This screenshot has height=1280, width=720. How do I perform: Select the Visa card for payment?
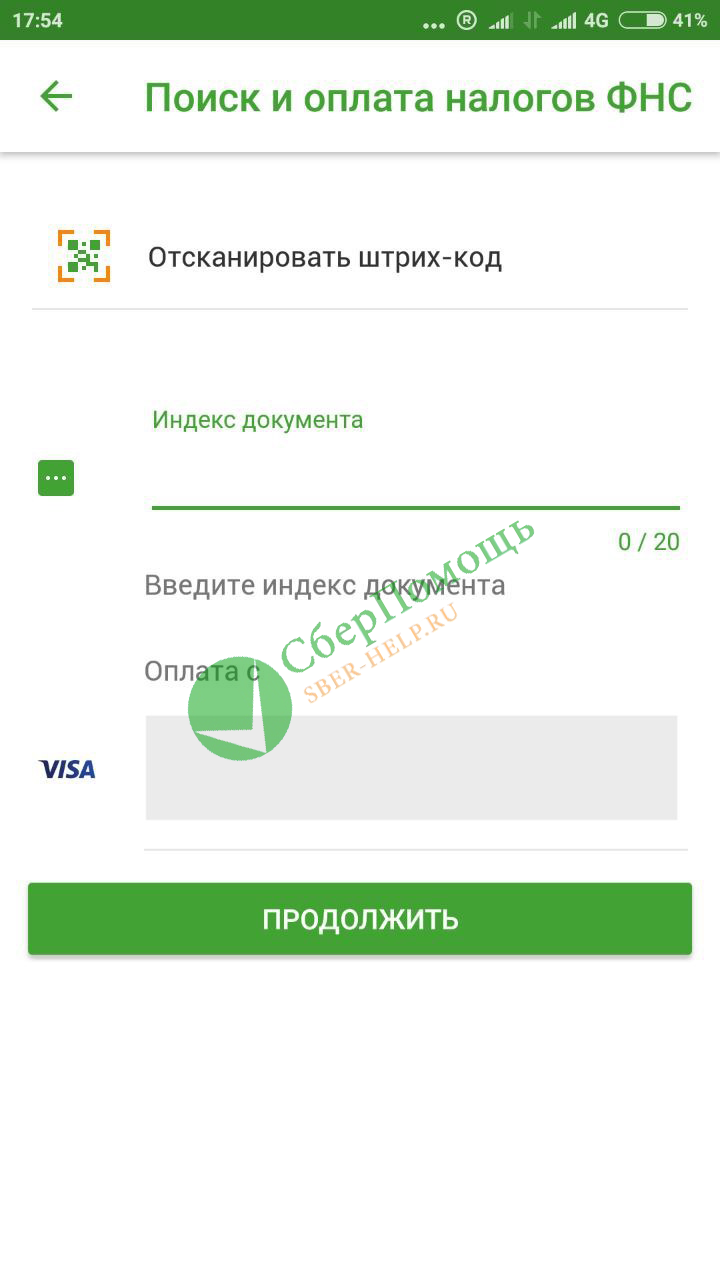(410, 768)
